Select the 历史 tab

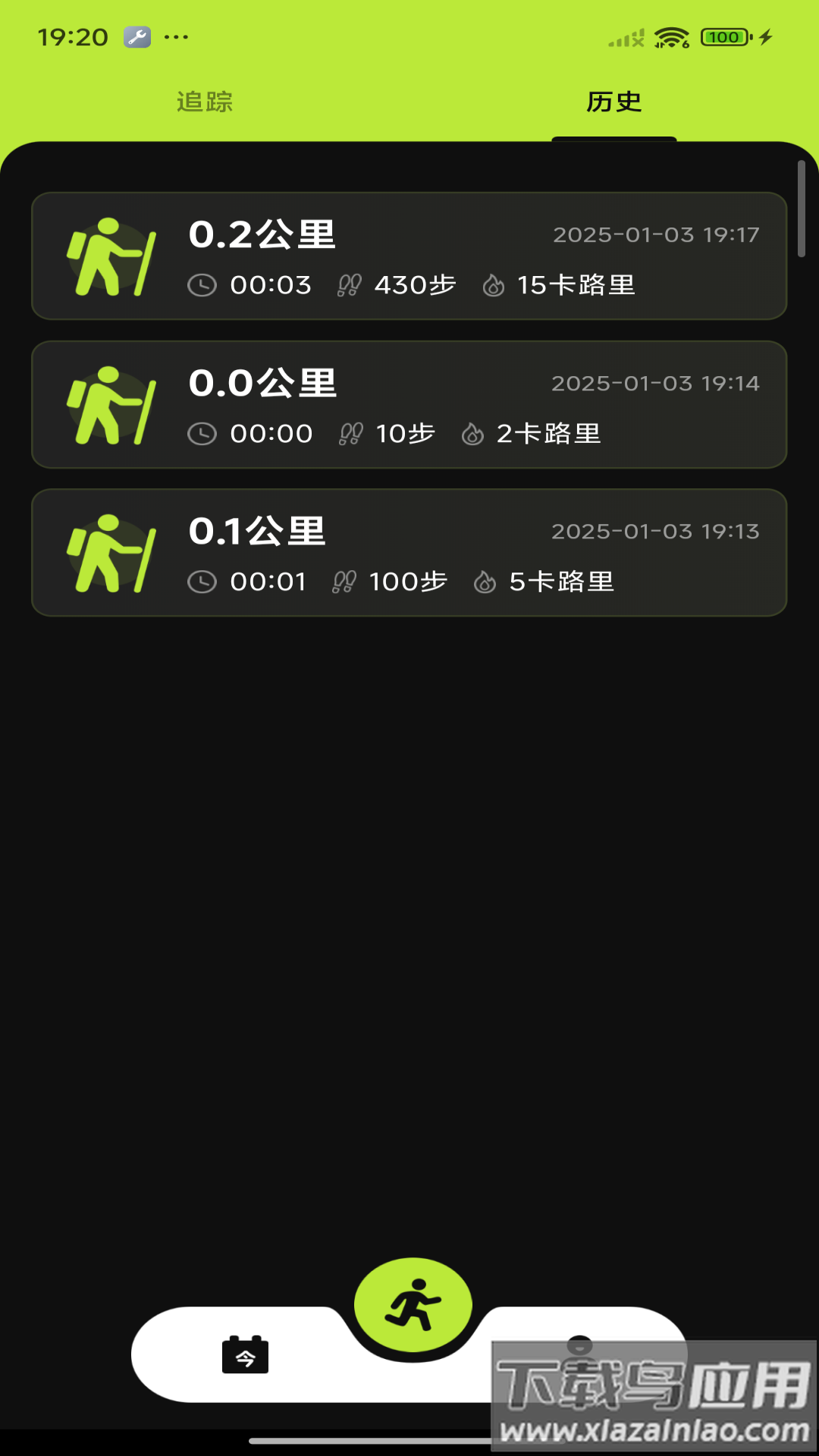click(613, 102)
